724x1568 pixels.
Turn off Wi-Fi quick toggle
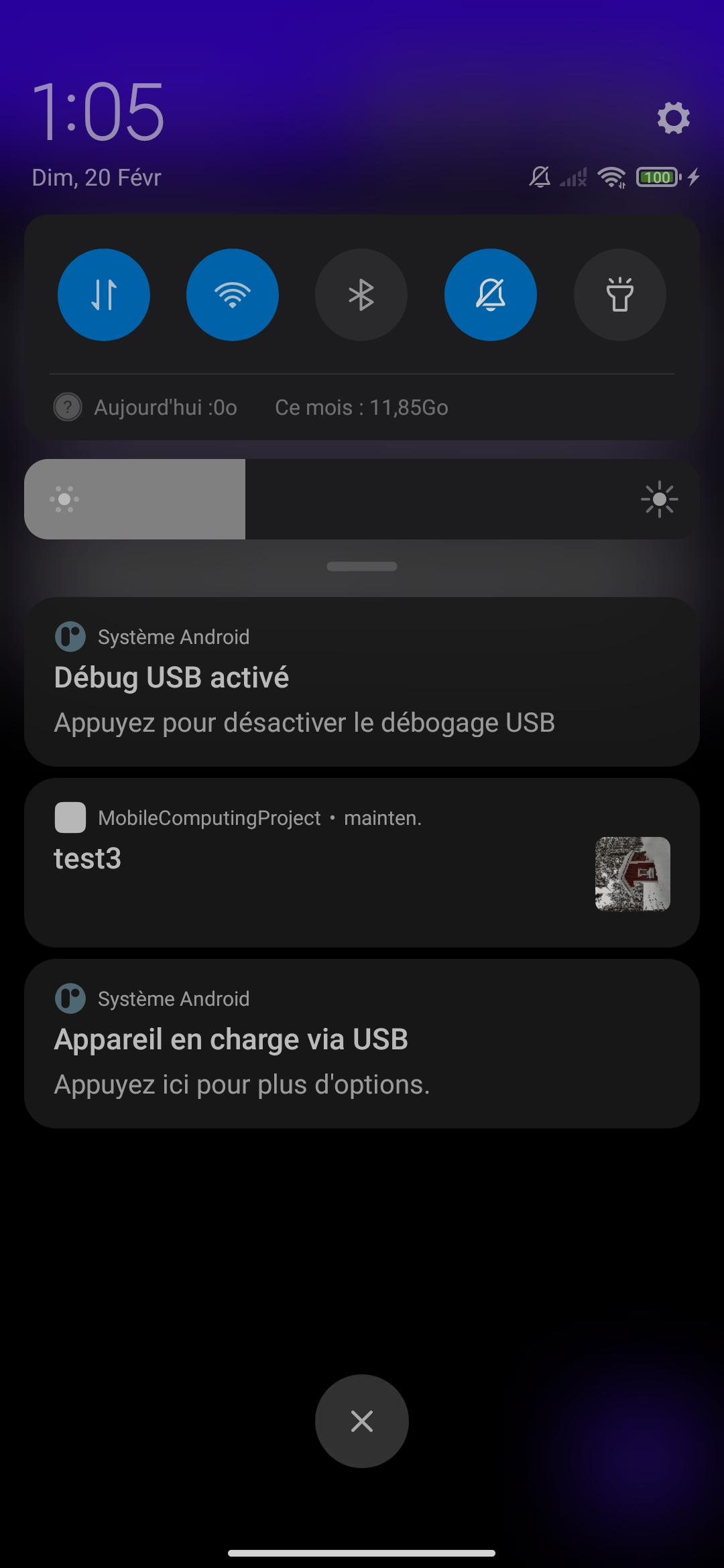coord(233,295)
